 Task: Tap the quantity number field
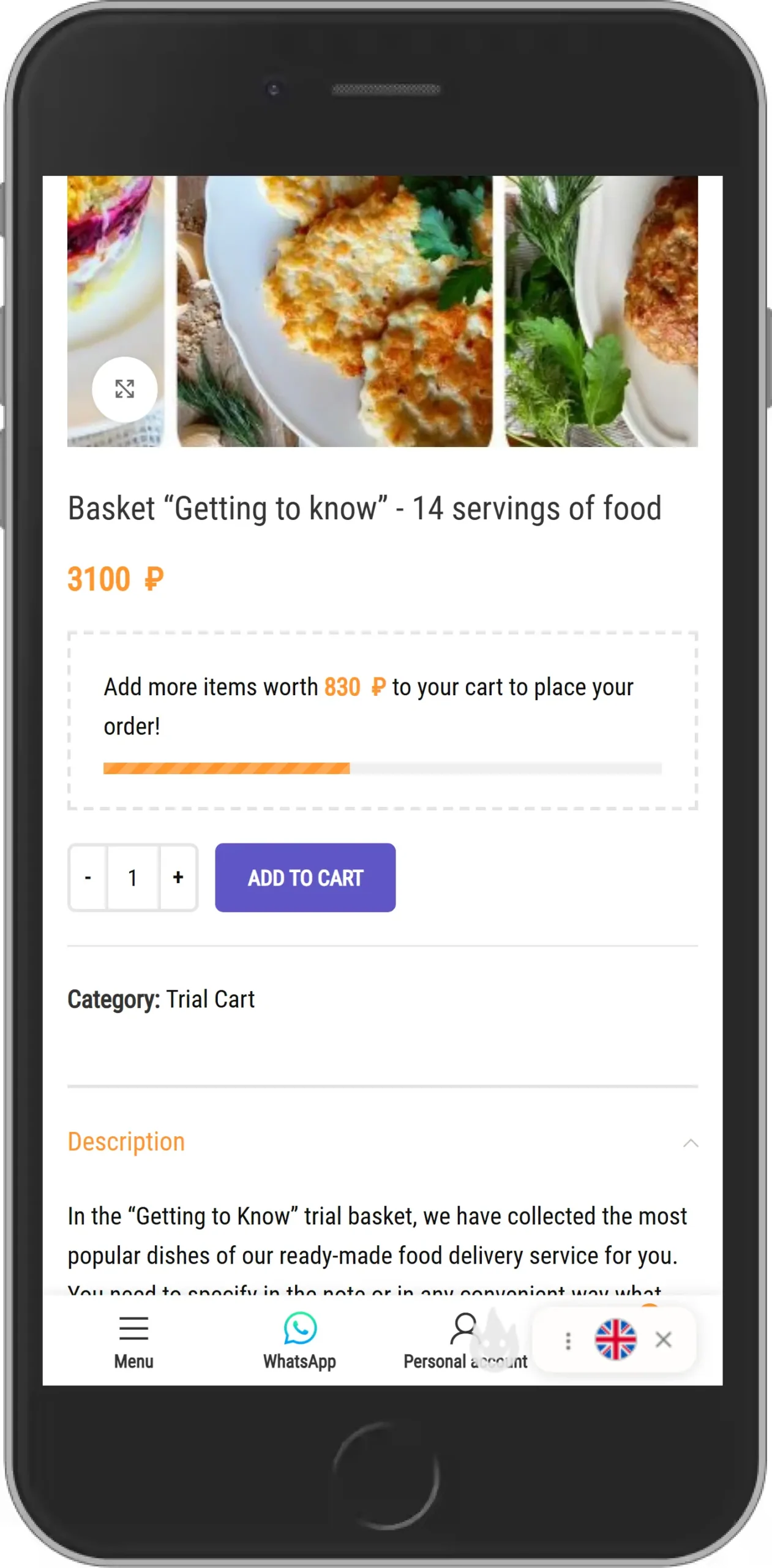coord(133,878)
